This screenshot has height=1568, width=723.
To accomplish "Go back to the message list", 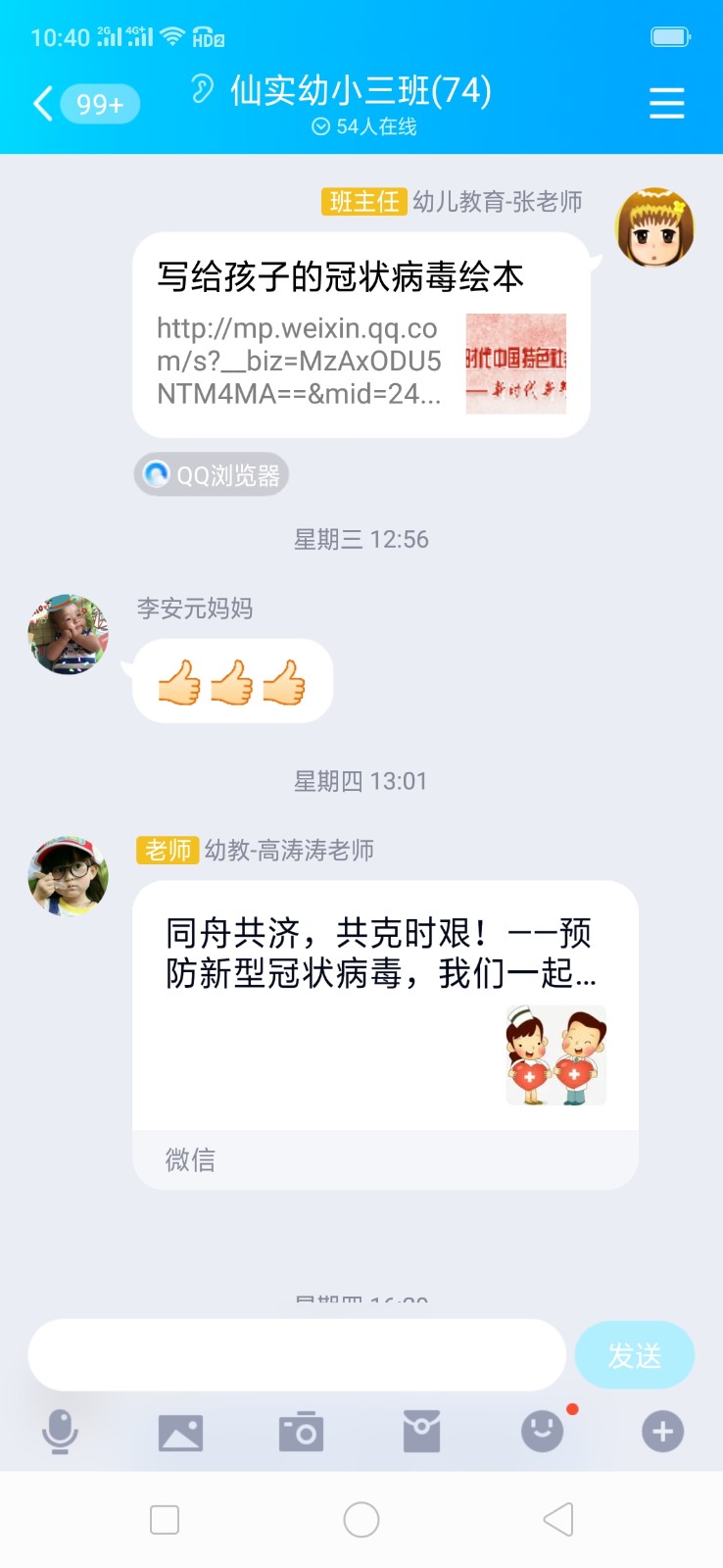I will (x=44, y=104).
